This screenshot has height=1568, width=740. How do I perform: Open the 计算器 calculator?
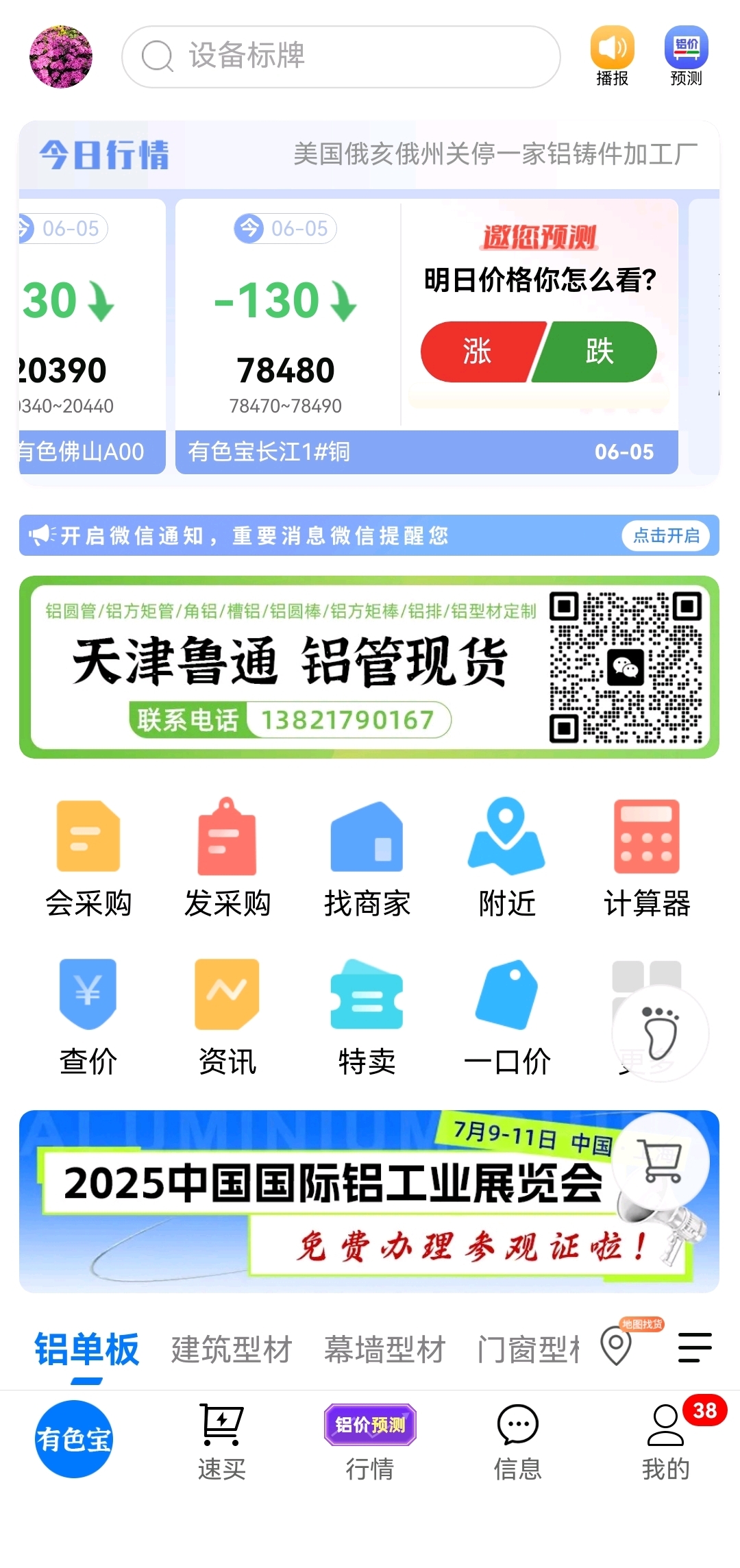[647, 859]
